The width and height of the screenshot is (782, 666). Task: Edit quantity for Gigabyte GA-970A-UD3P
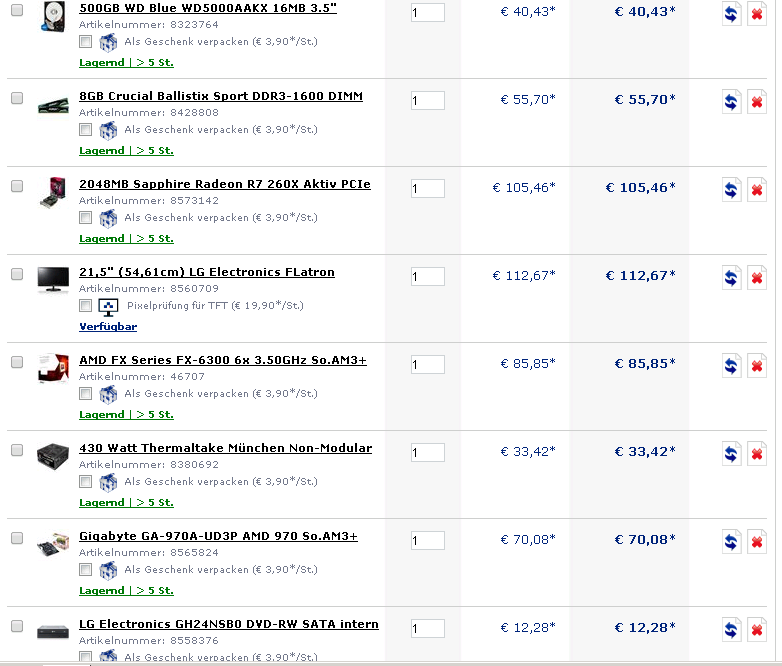(x=427, y=540)
